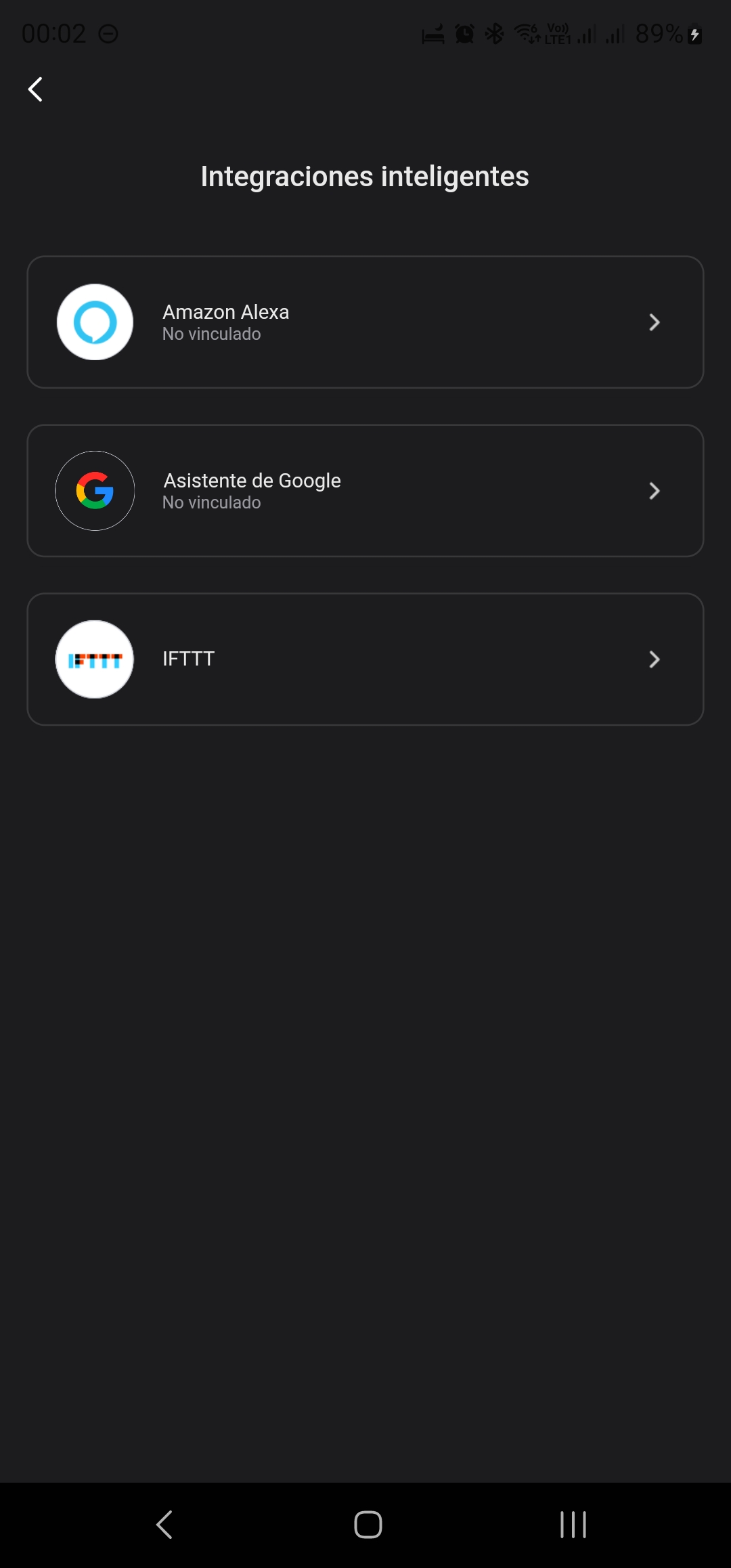Tap the system home button
The height and width of the screenshot is (1568, 731).
tap(368, 1525)
